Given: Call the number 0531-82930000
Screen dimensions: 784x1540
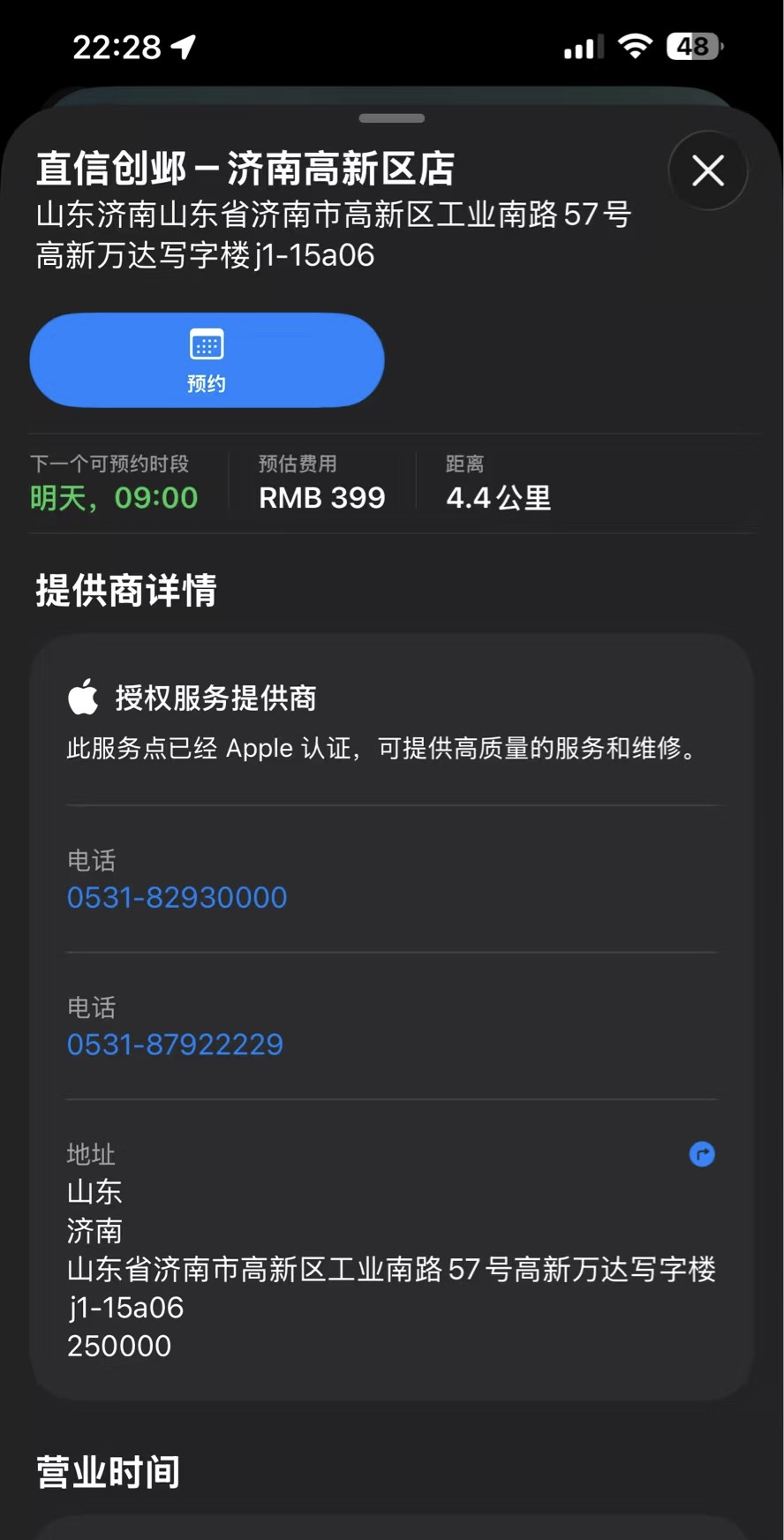Looking at the screenshot, I should point(177,897).
